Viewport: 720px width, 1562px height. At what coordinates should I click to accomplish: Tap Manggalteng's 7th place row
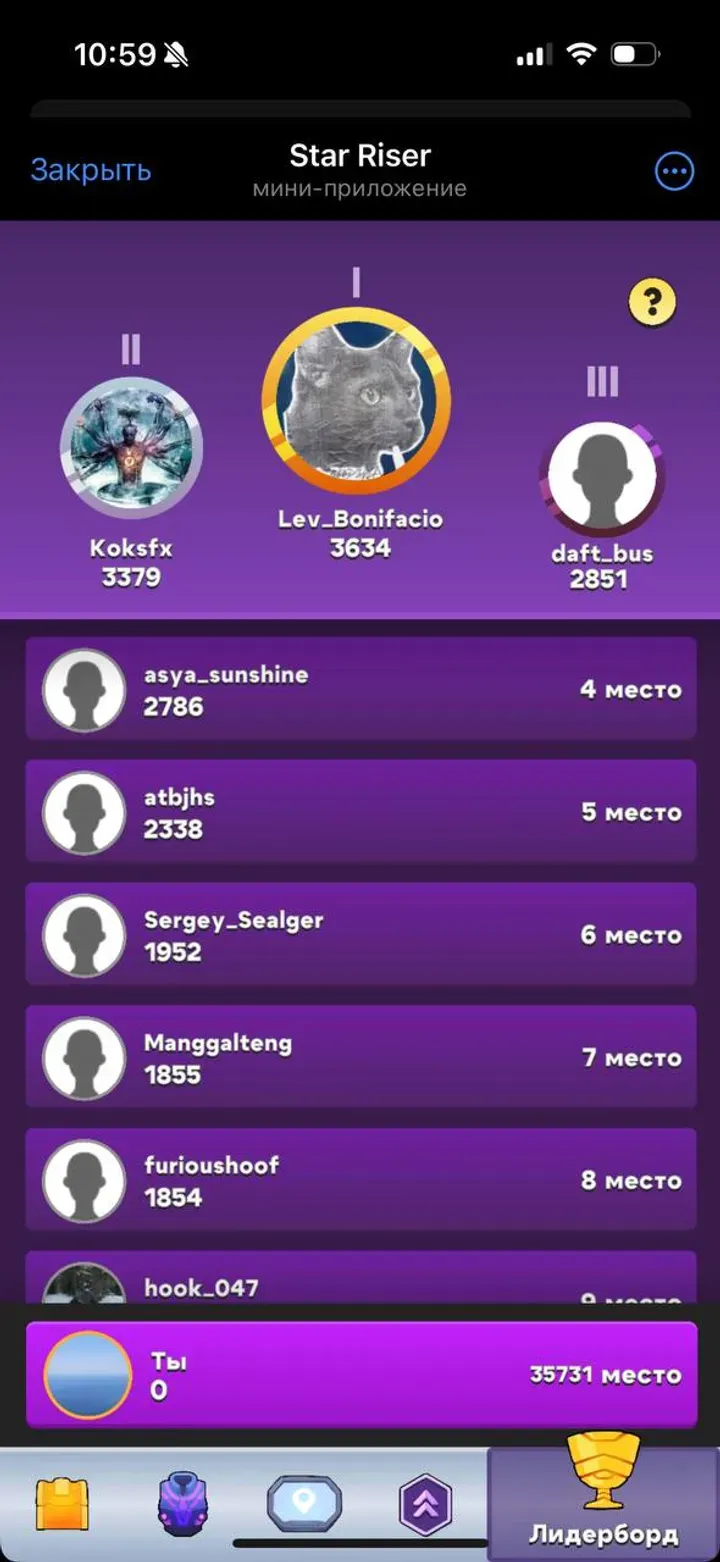[x=360, y=1058]
